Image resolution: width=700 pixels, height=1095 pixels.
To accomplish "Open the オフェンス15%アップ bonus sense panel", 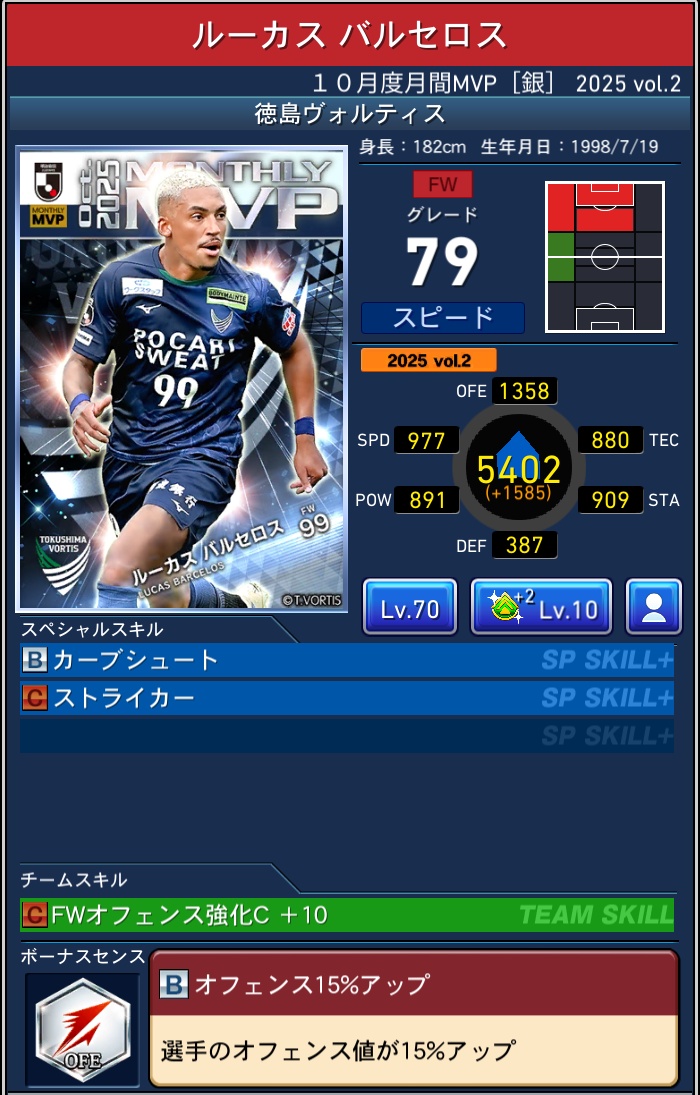I will [x=413, y=1018].
